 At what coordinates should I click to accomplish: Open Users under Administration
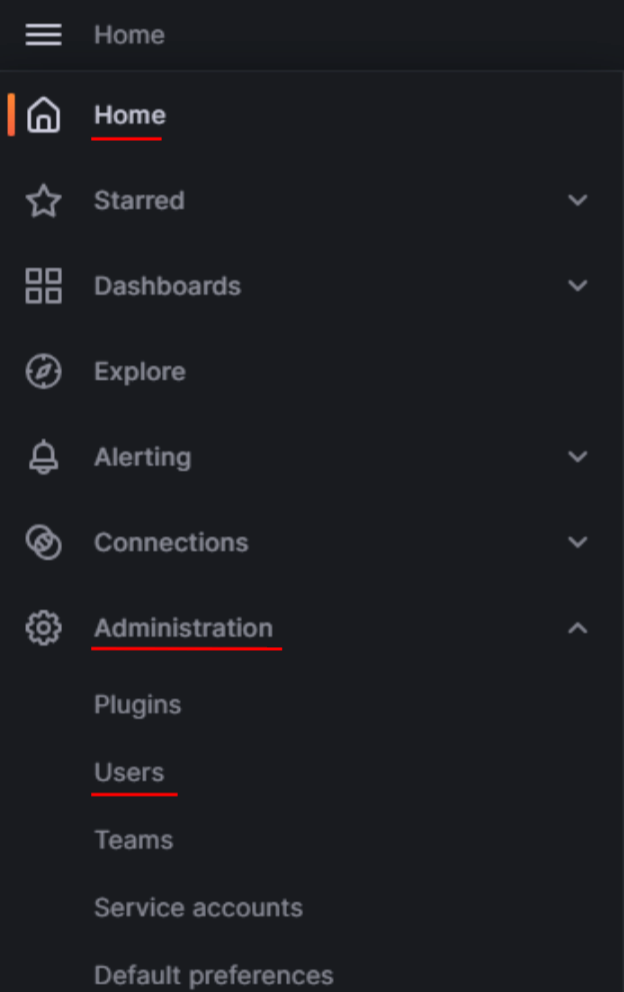coord(129,772)
